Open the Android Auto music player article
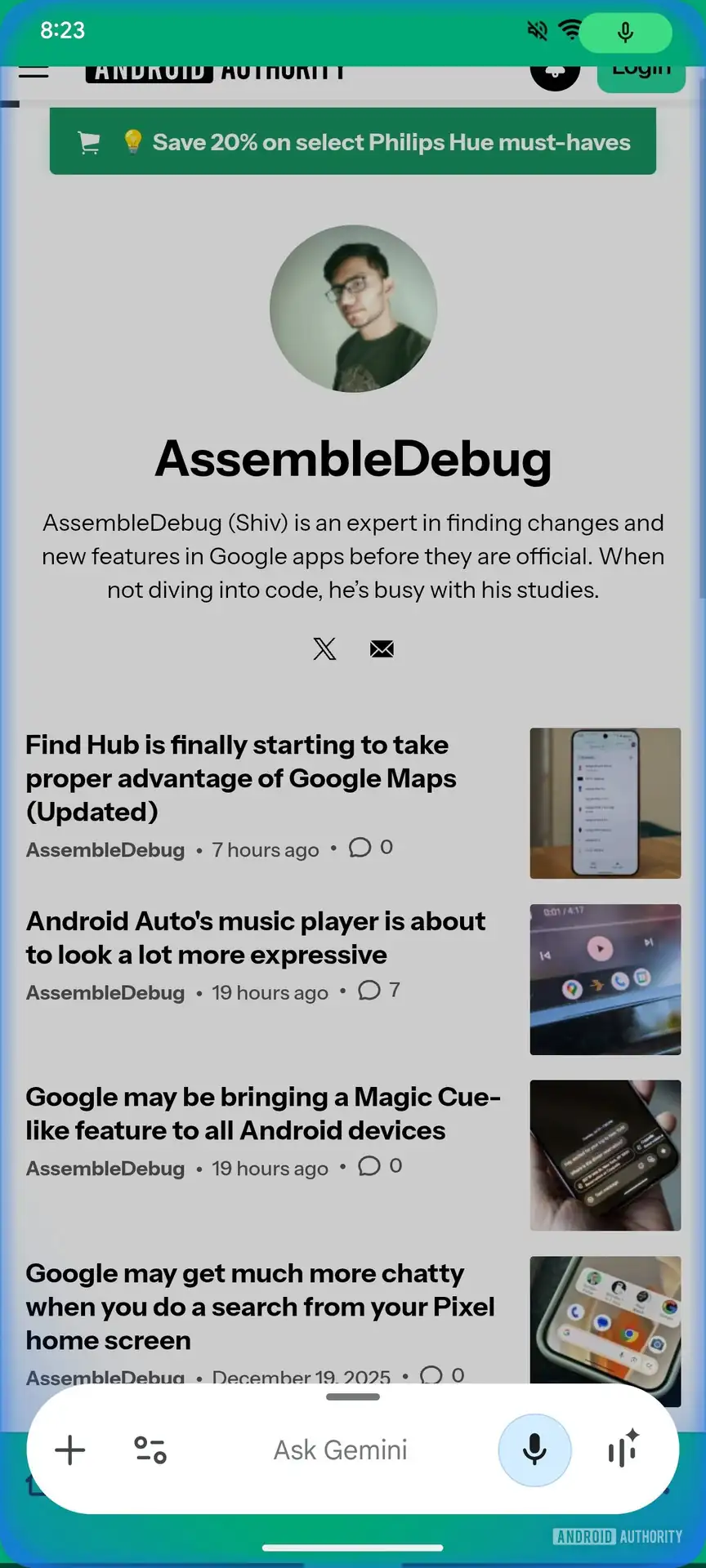 click(x=255, y=938)
